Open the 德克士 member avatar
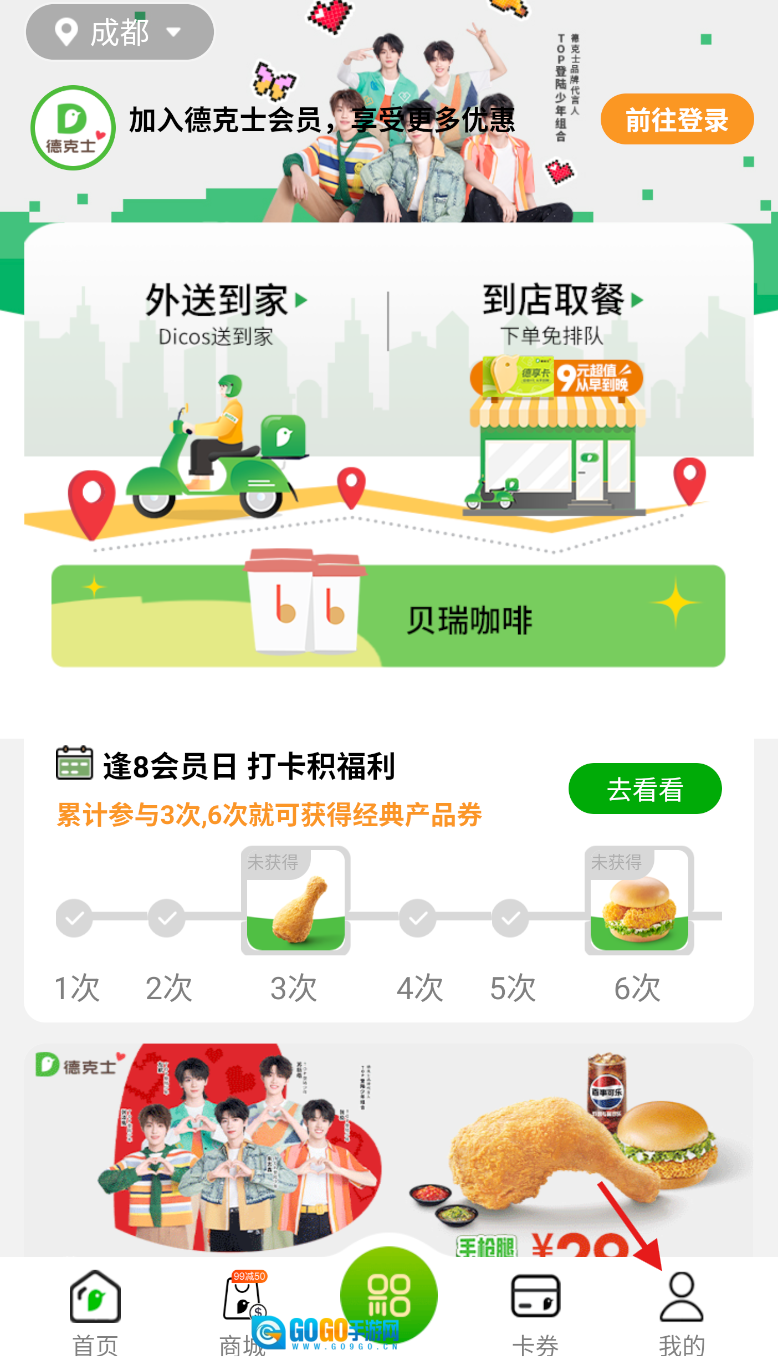Screen dimensions: 778x1360 tap(72, 127)
